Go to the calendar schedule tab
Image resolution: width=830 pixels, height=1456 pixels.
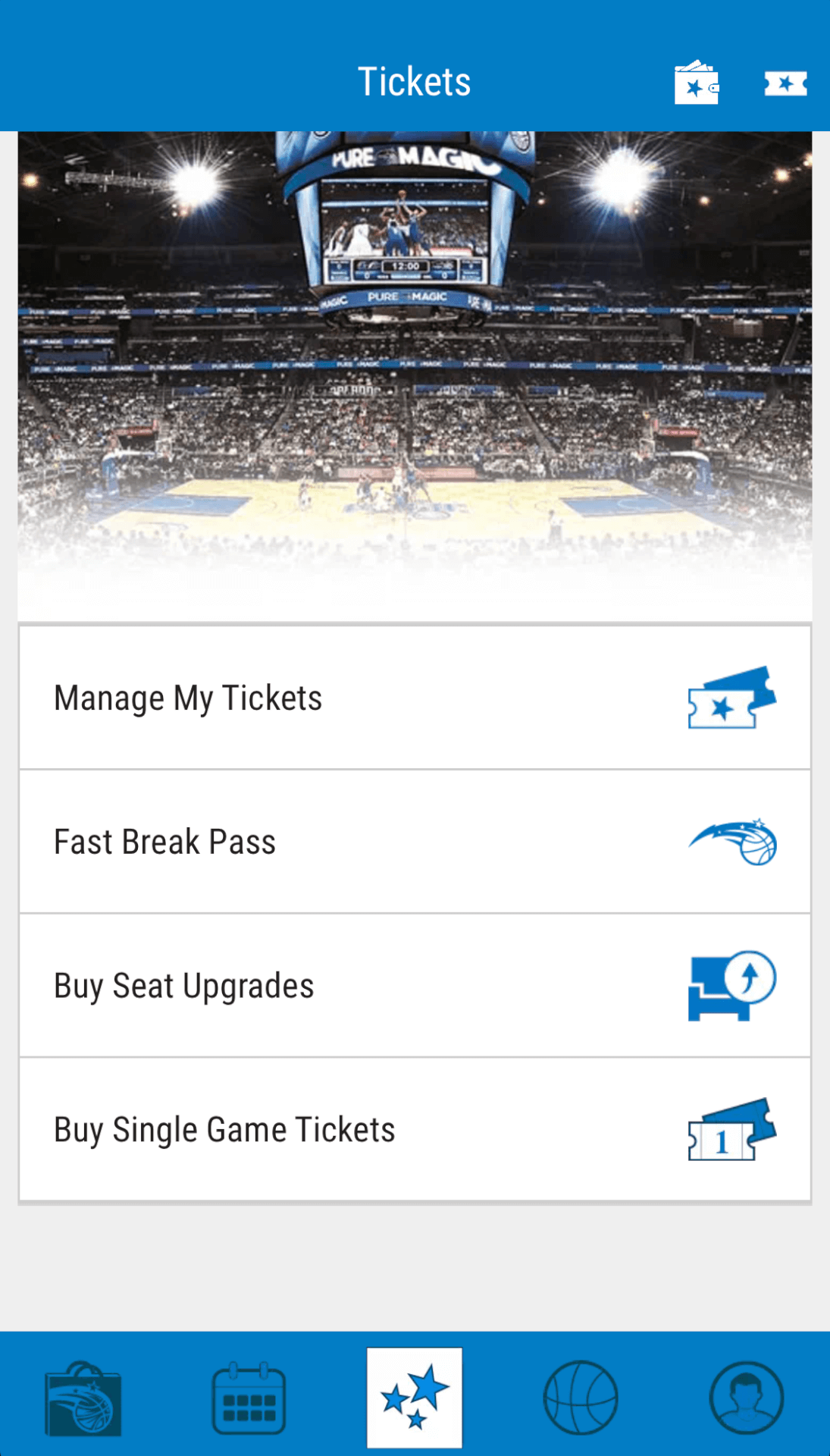click(x=249, y=1398)
